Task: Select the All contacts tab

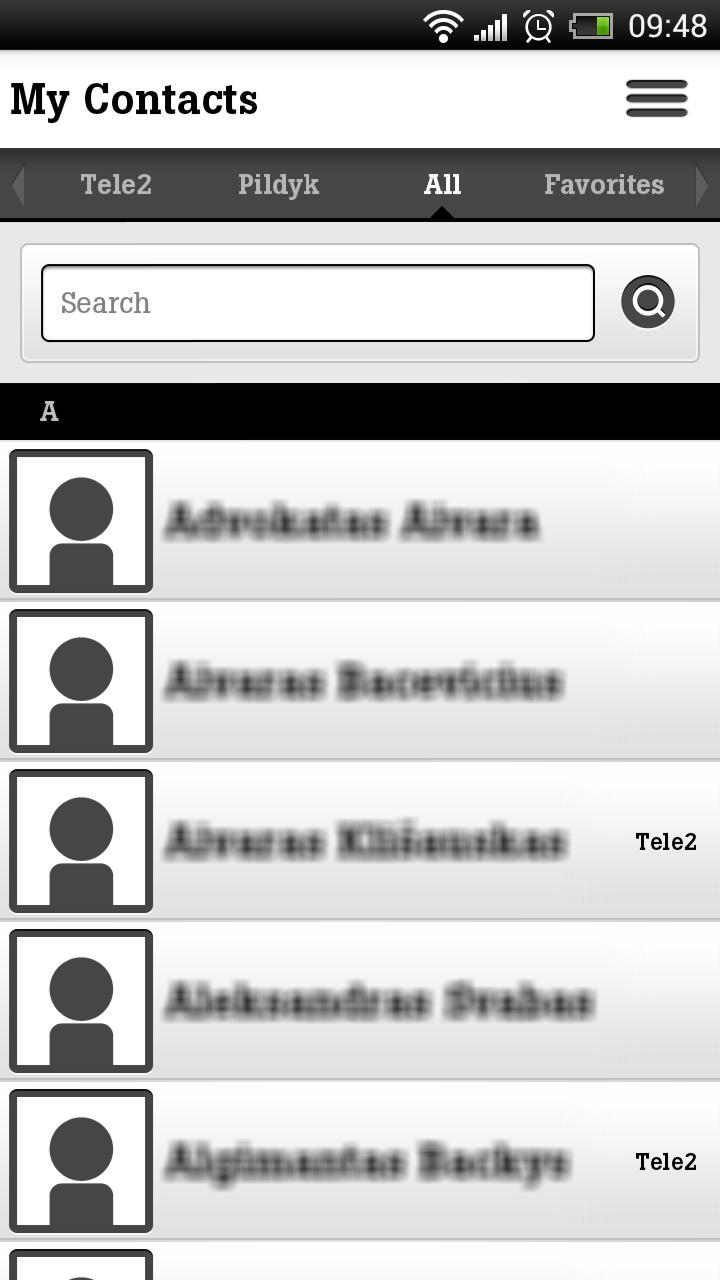Action: 442,185
